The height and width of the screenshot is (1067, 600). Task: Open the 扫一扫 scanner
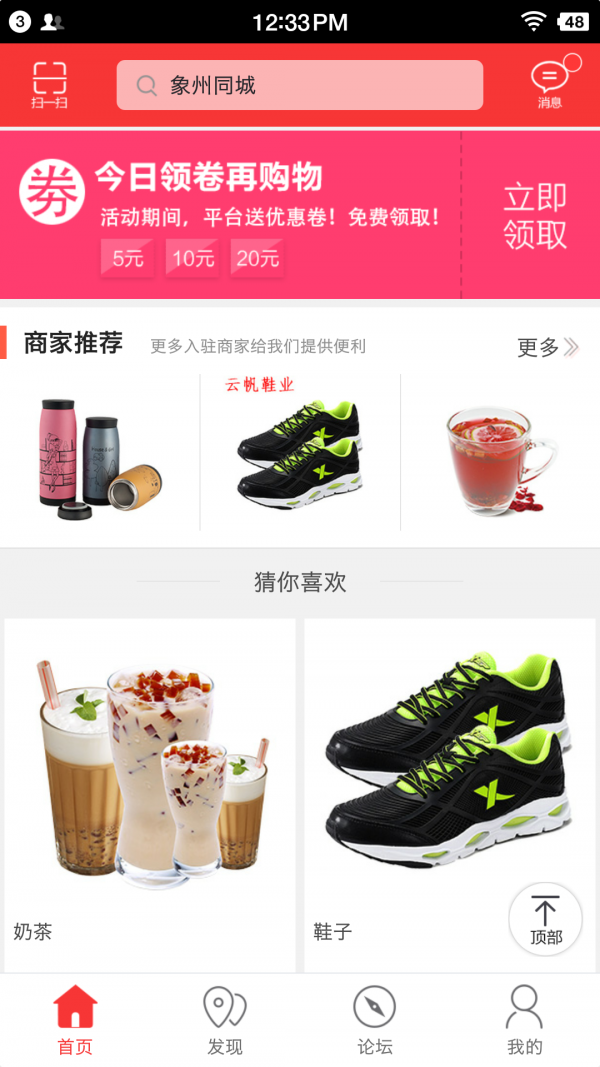[x=49, y=85]
